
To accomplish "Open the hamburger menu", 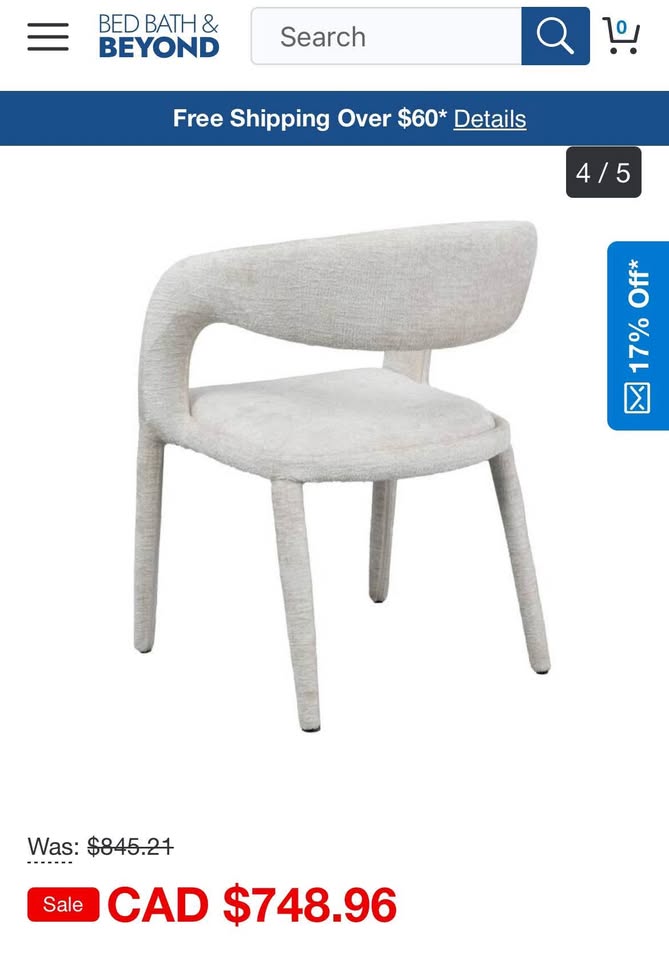I will [x=48, y=36].
